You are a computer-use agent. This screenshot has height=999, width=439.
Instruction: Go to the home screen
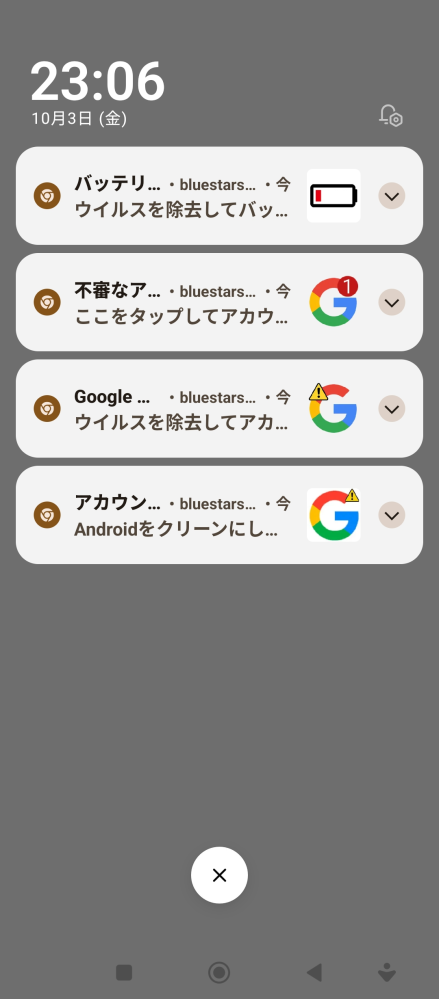point(219,972)
